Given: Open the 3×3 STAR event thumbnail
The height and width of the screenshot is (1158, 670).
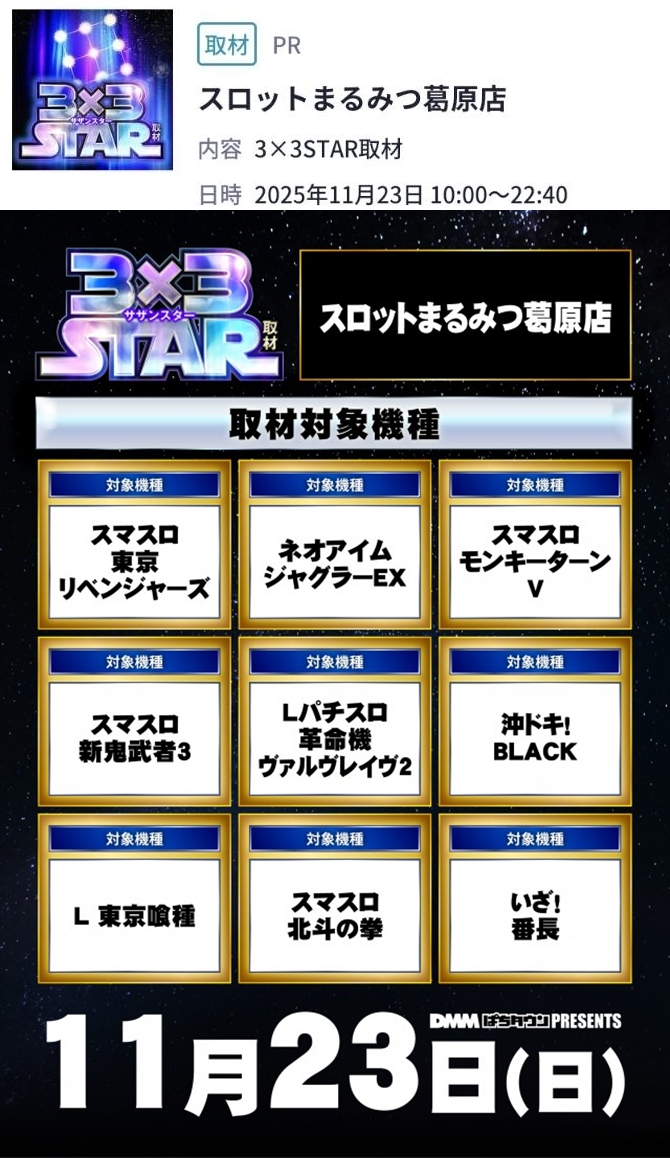Looking at the screenshot, I should pos(92,90).
